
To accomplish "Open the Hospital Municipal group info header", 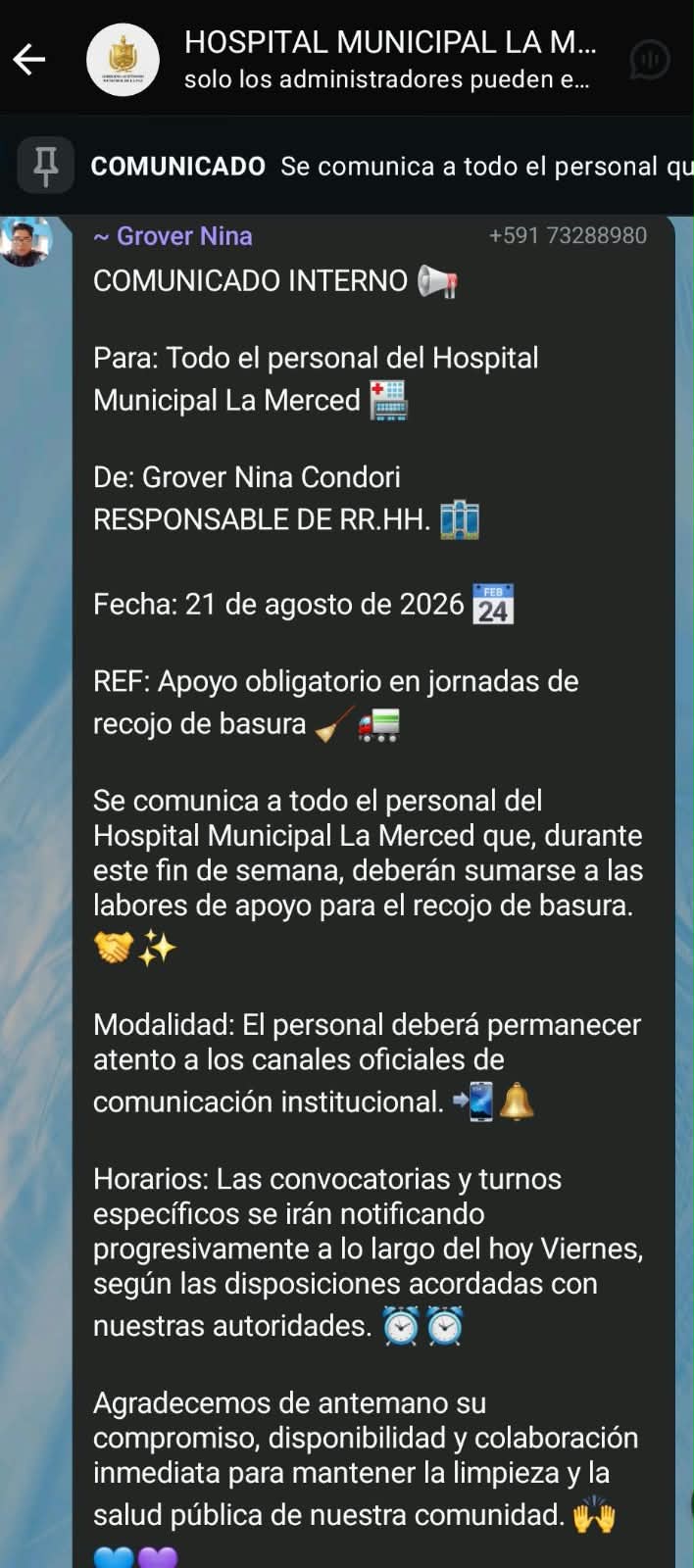I will pyautogui.click(x=390, y=59).
